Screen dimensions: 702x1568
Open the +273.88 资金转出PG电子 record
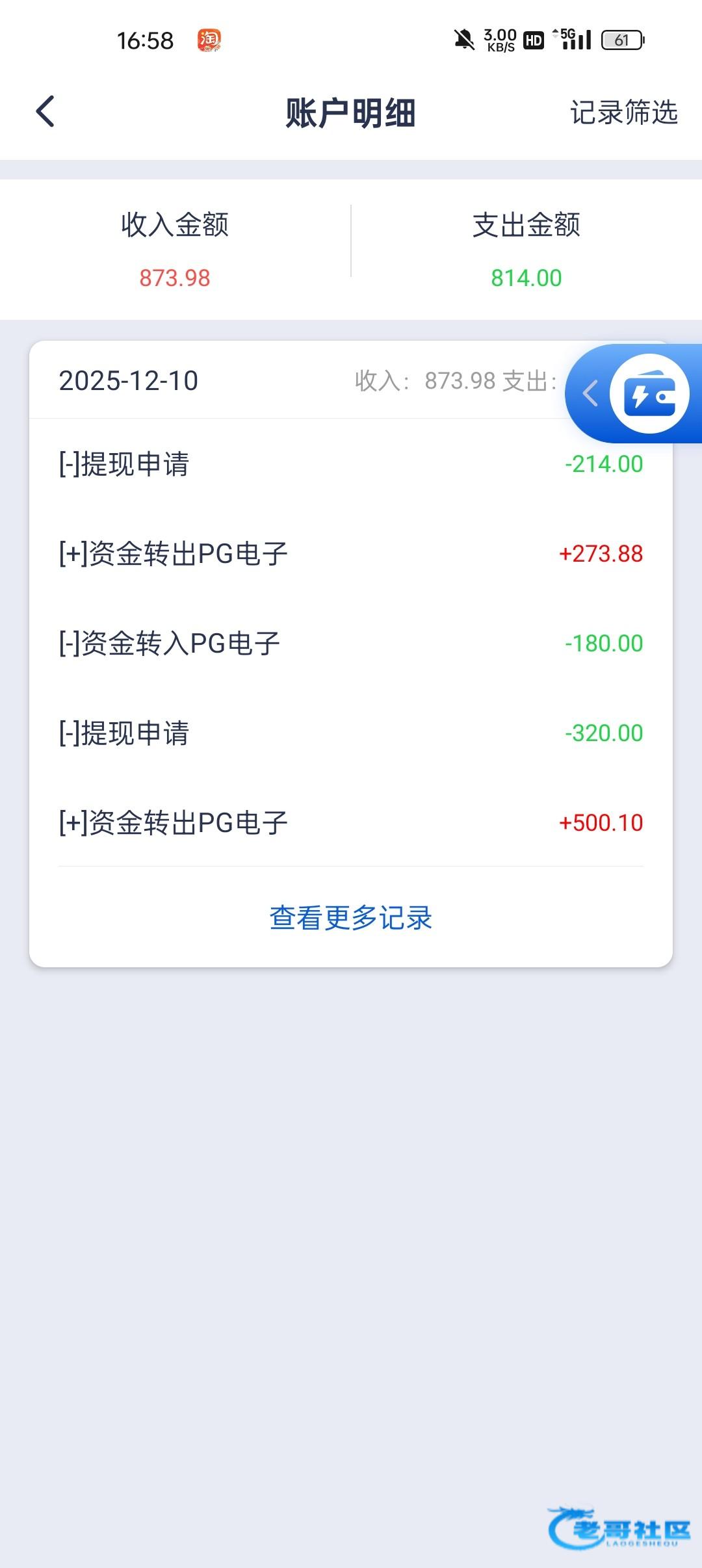351,554
